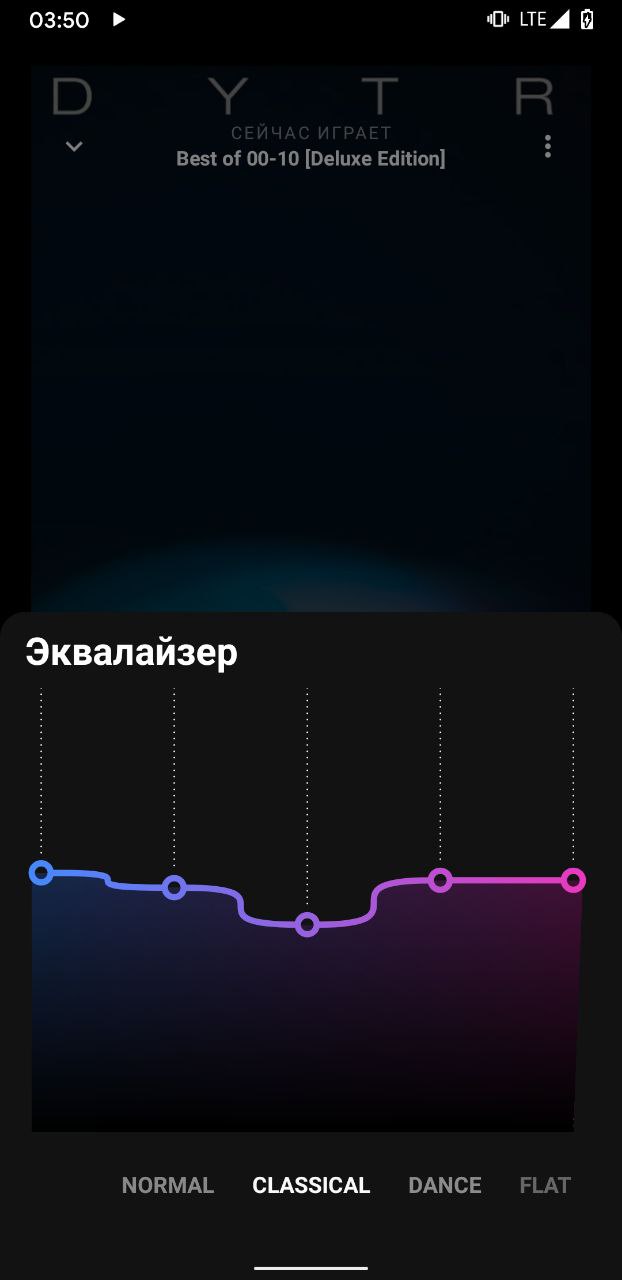Viewport: 622px width, 1280px height.
Task: Open the three-dot overflow menu
Action: [547, 147]
